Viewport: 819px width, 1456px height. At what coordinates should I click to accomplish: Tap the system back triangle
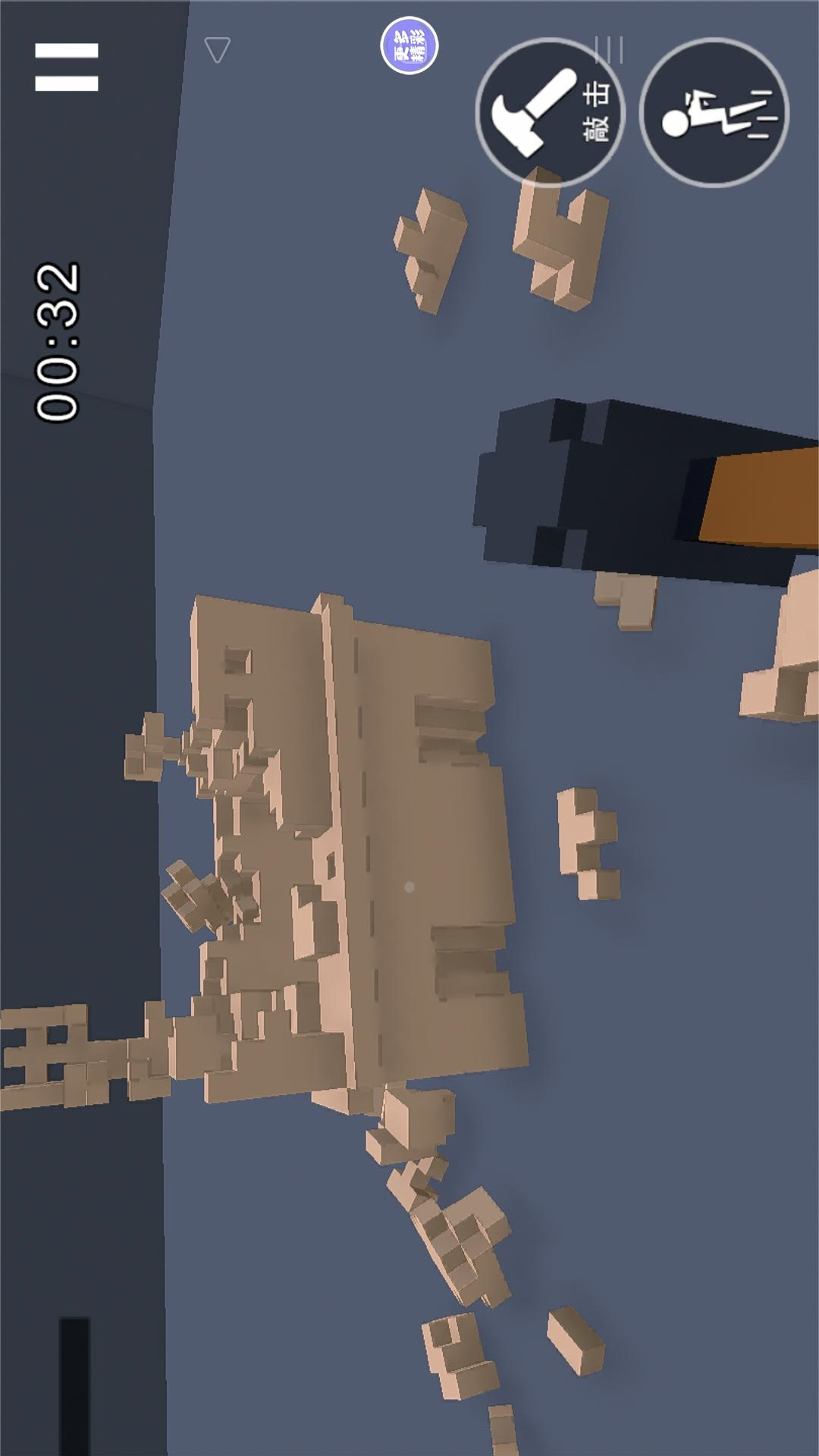(x=218, y=50)
